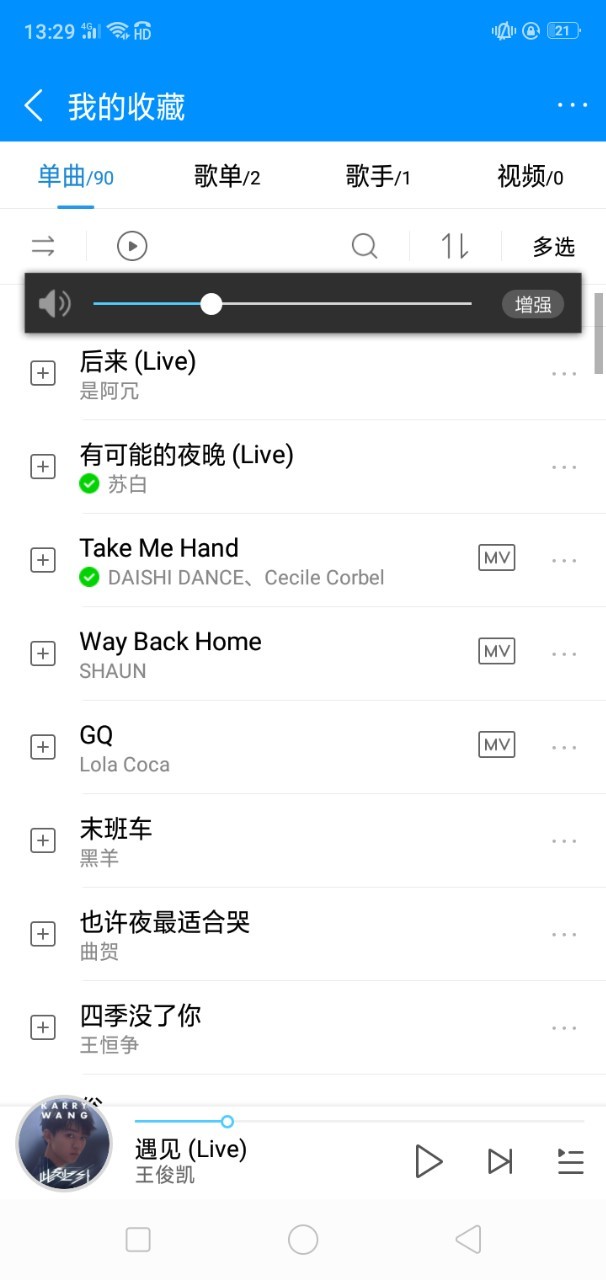
Task: Add 有可能的夜晚 (Live) to the queue
Action: (43, 467)
